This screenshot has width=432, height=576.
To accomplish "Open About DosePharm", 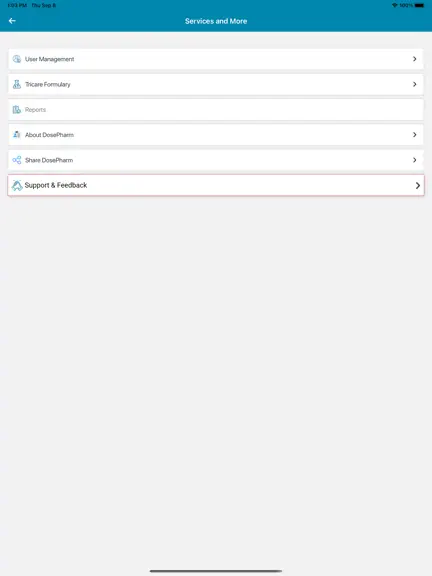I will [x=216, y=135].
